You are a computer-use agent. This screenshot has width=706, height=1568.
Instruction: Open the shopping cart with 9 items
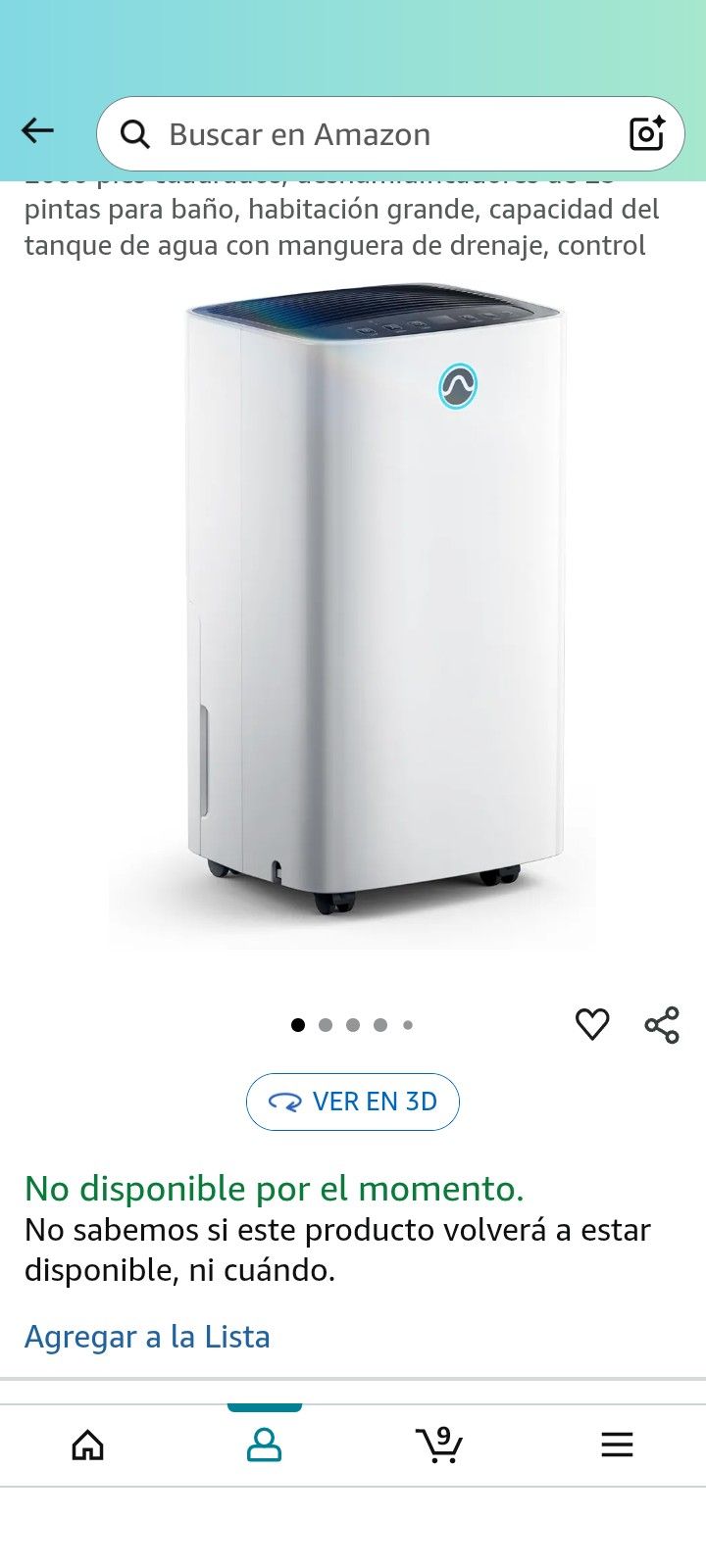(x=439, y=1445)
